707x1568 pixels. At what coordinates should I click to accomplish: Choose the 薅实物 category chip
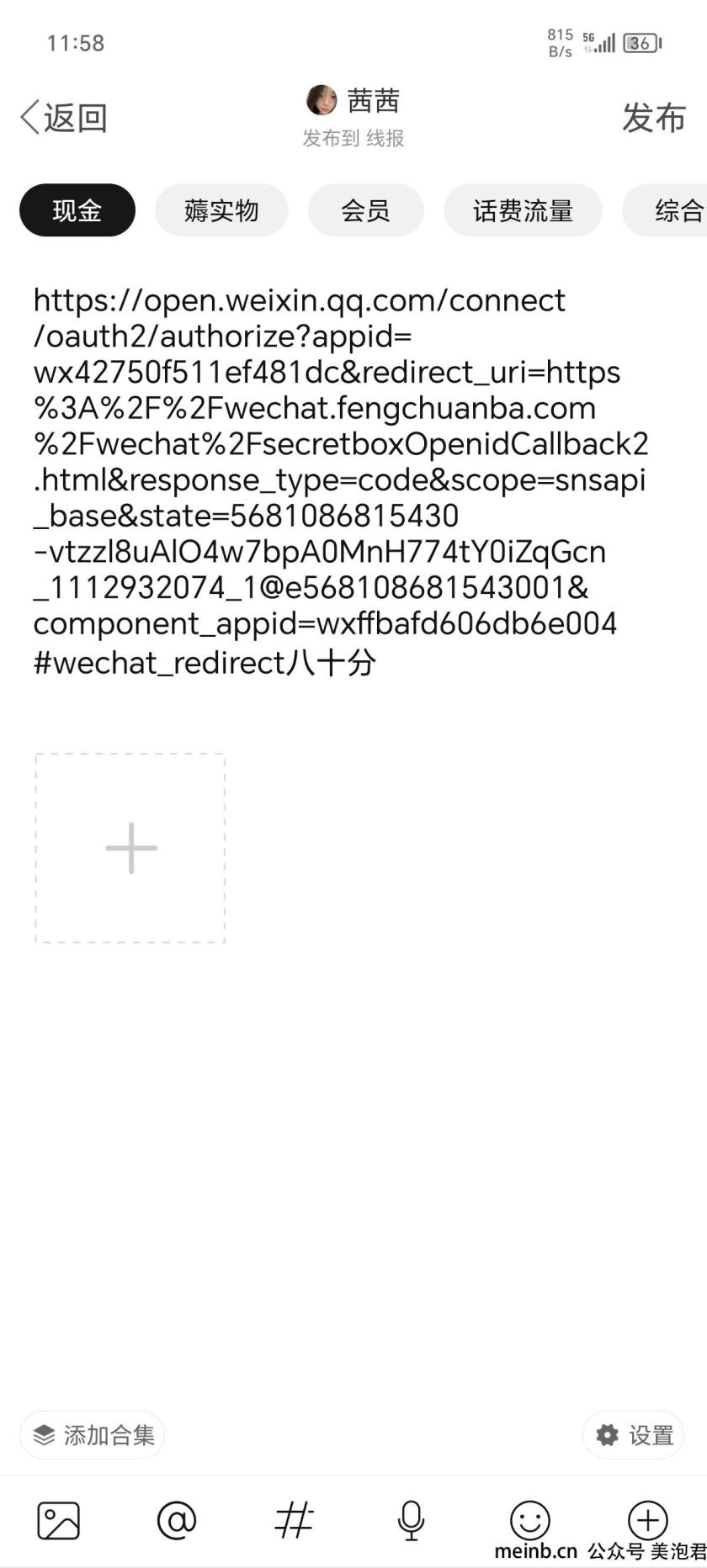(221, 210)
